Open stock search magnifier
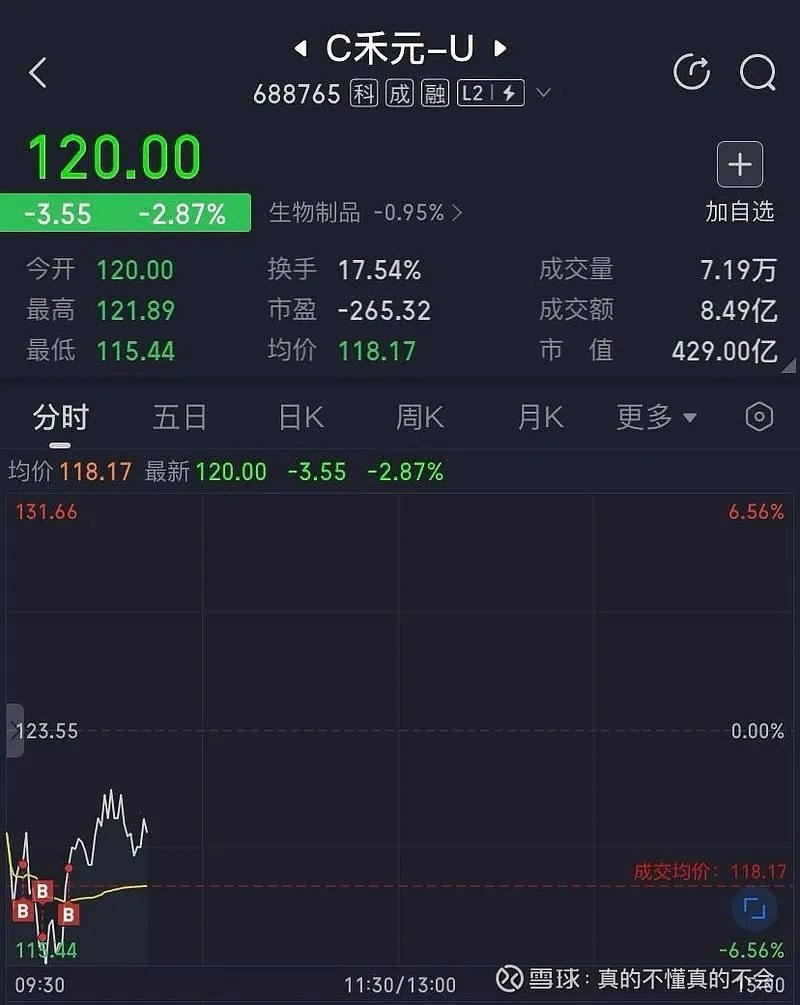Screen dimensions: 800x1005 [x=757, y=72]
